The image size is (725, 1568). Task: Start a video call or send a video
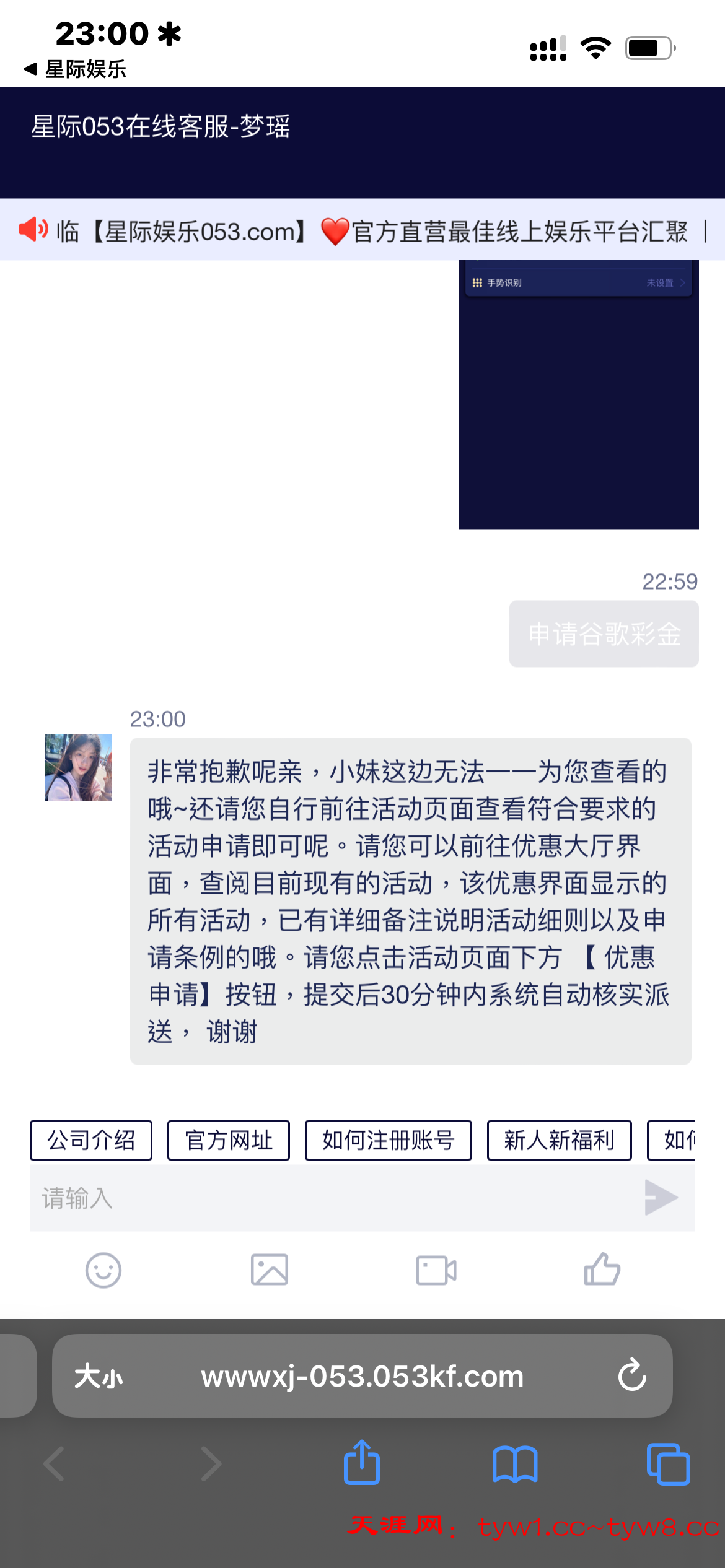(436, 1271)
